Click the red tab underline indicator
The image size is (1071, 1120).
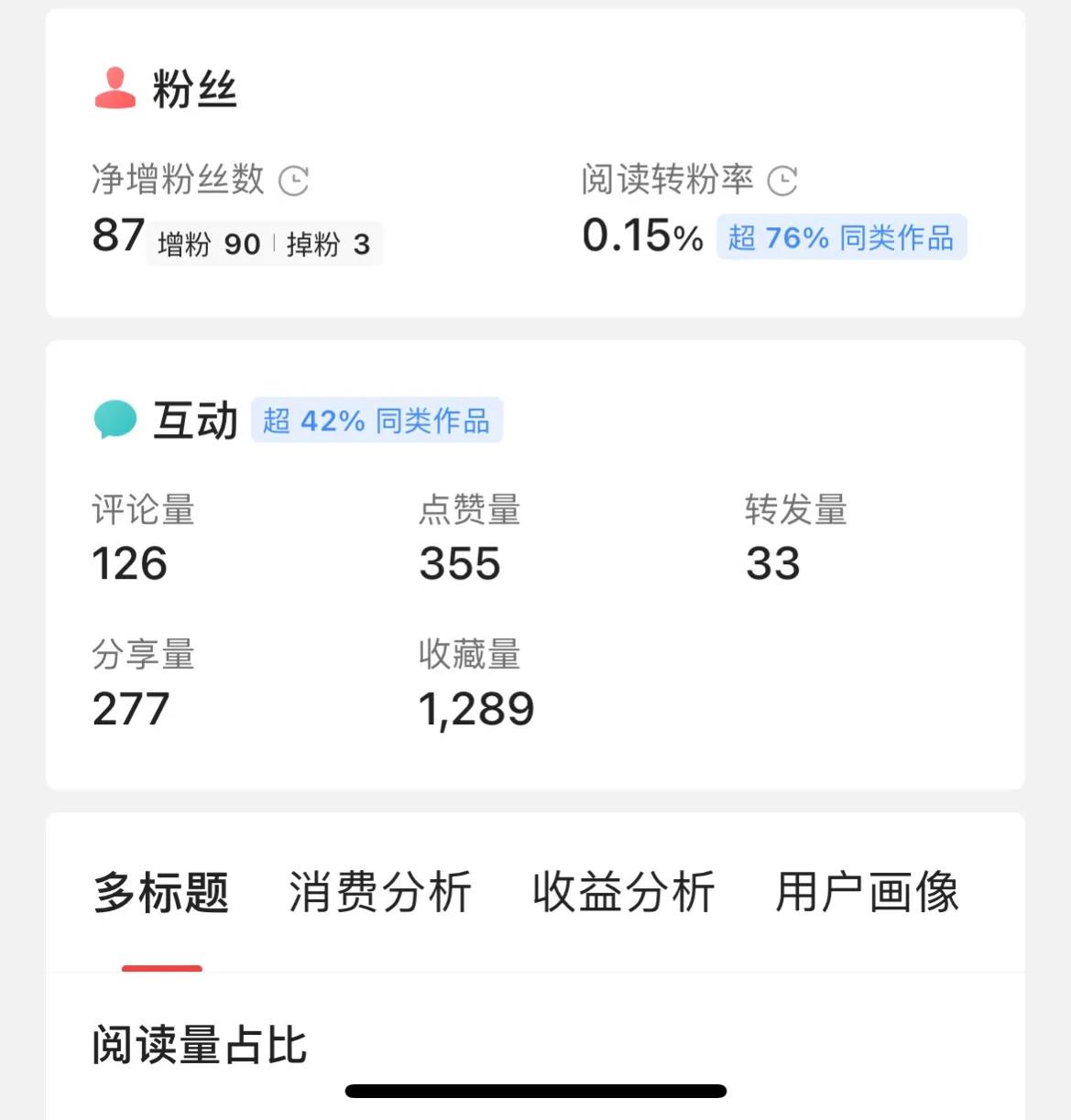coord(162,964)
